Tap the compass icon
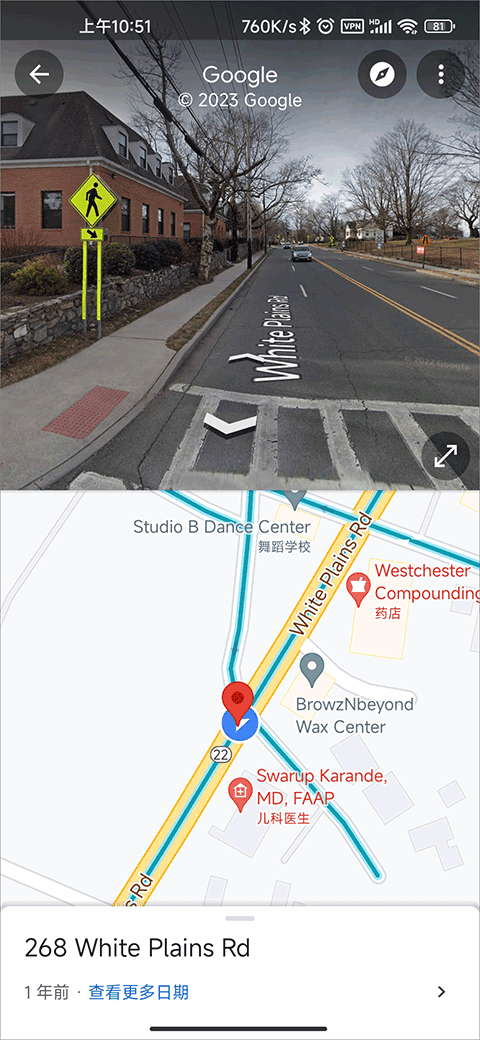The width and height of the screenshot is (480, 1040). tap(382, 74)
